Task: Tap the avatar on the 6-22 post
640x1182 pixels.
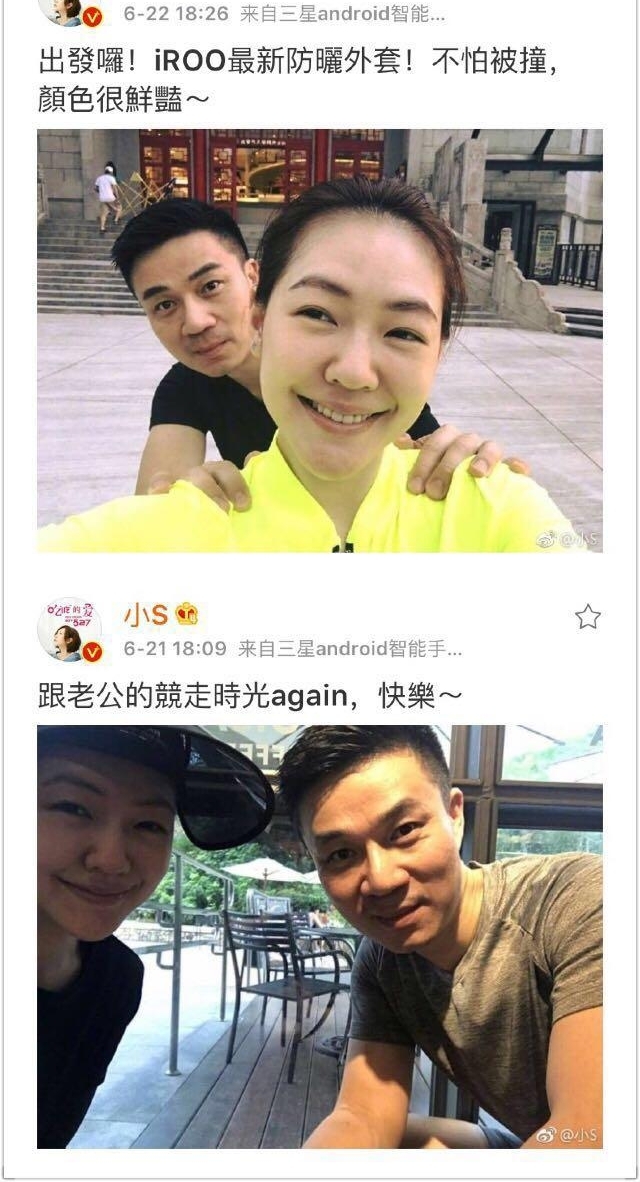Action: click(x=67, y=10)
